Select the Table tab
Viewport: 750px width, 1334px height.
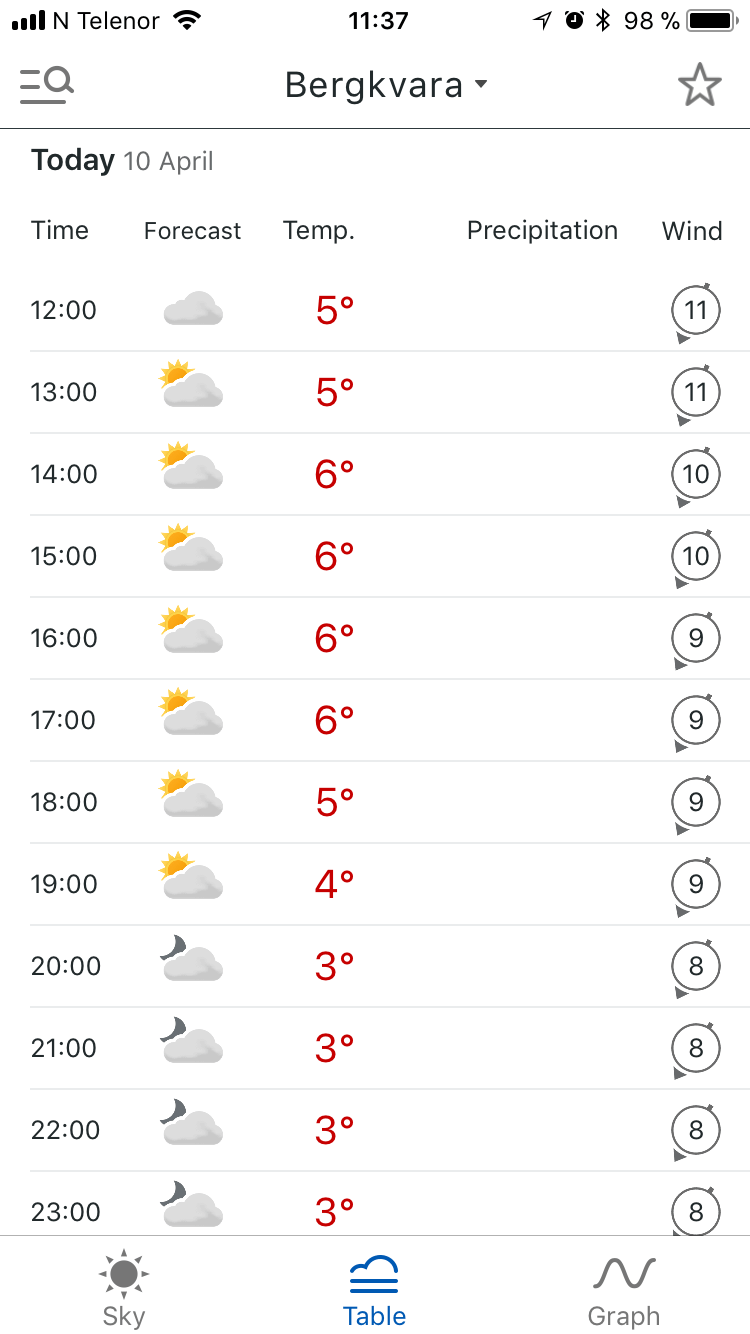(374, 1287)
